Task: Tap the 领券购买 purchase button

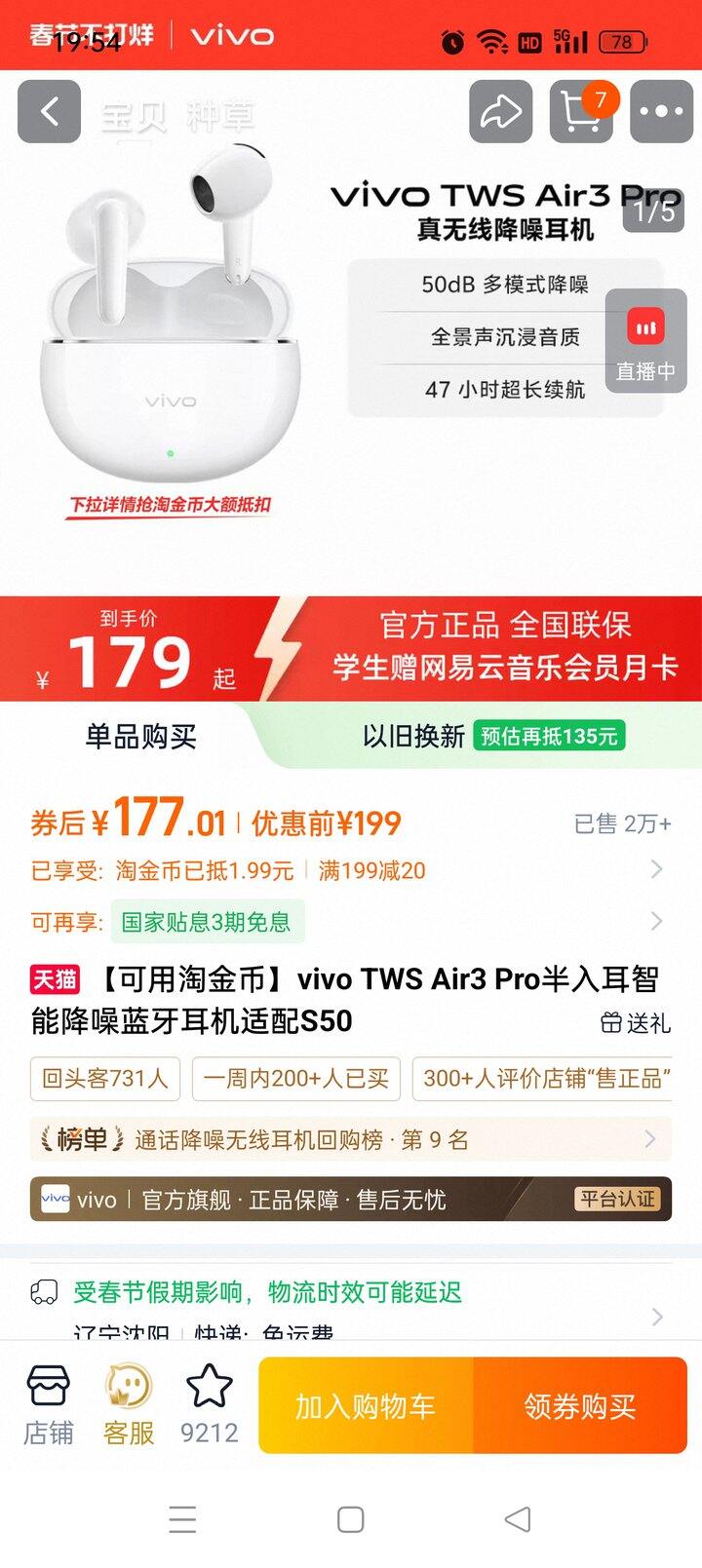Action: click(580, 1406)
